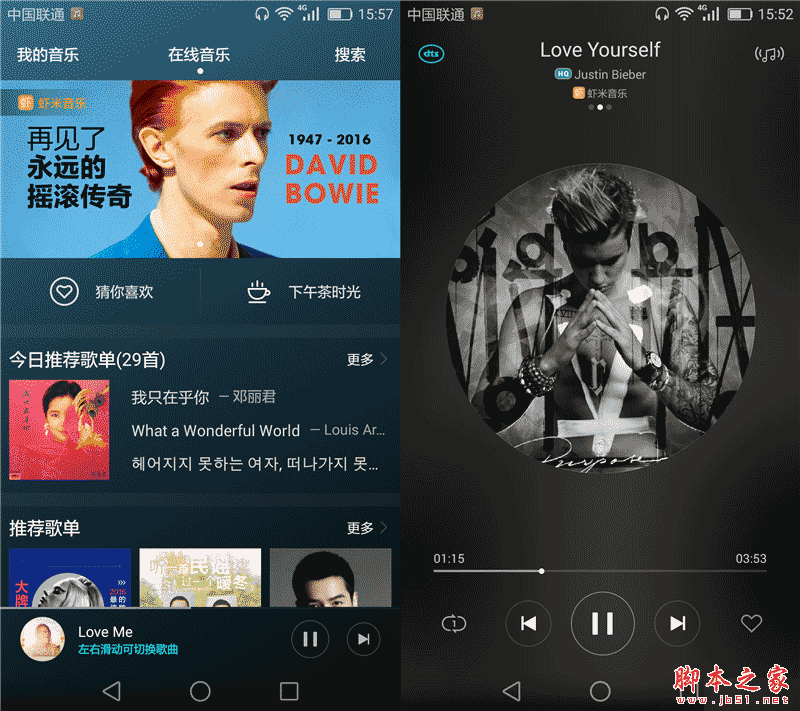Play What a Wonderful World

coord(215,431)
